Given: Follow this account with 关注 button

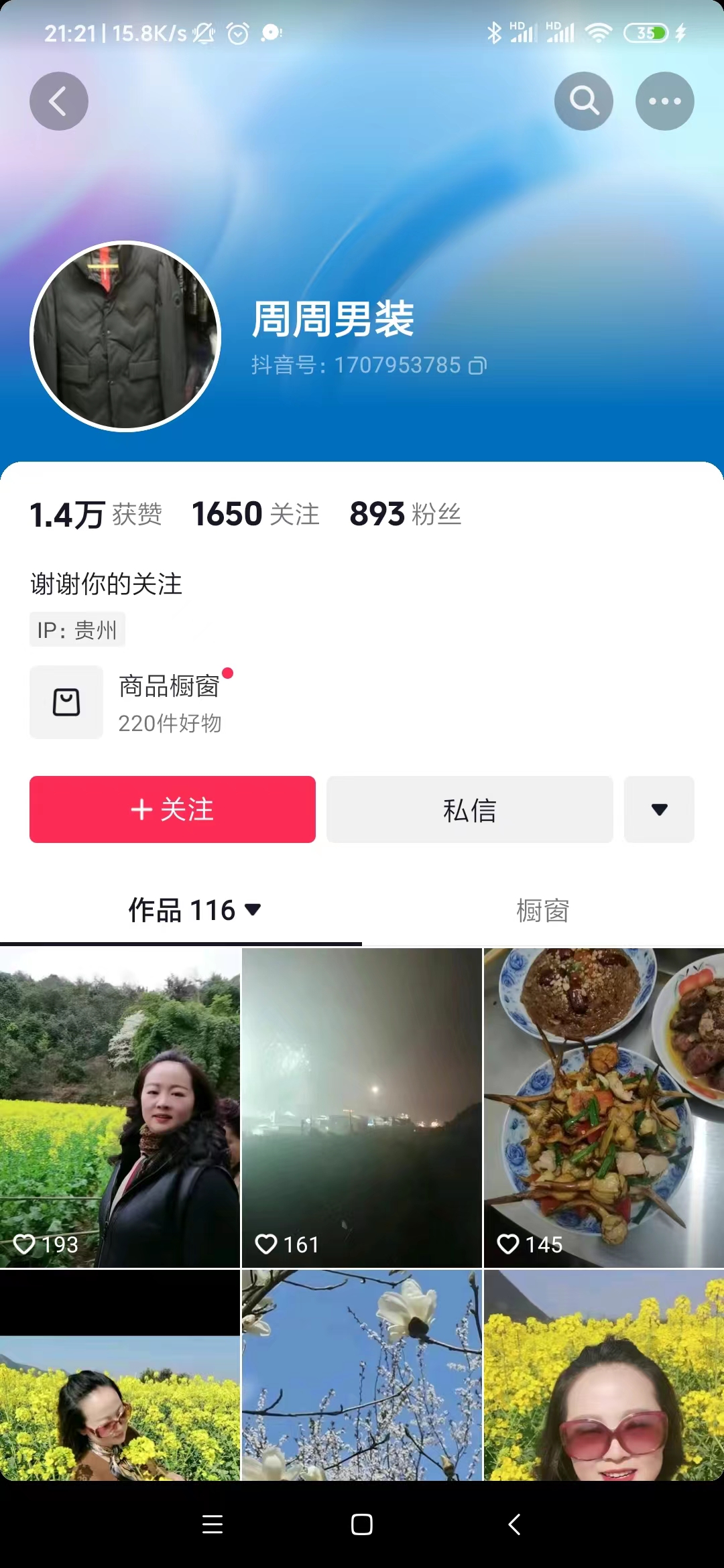Looking at the screenshot, I should tap(172, 809).
